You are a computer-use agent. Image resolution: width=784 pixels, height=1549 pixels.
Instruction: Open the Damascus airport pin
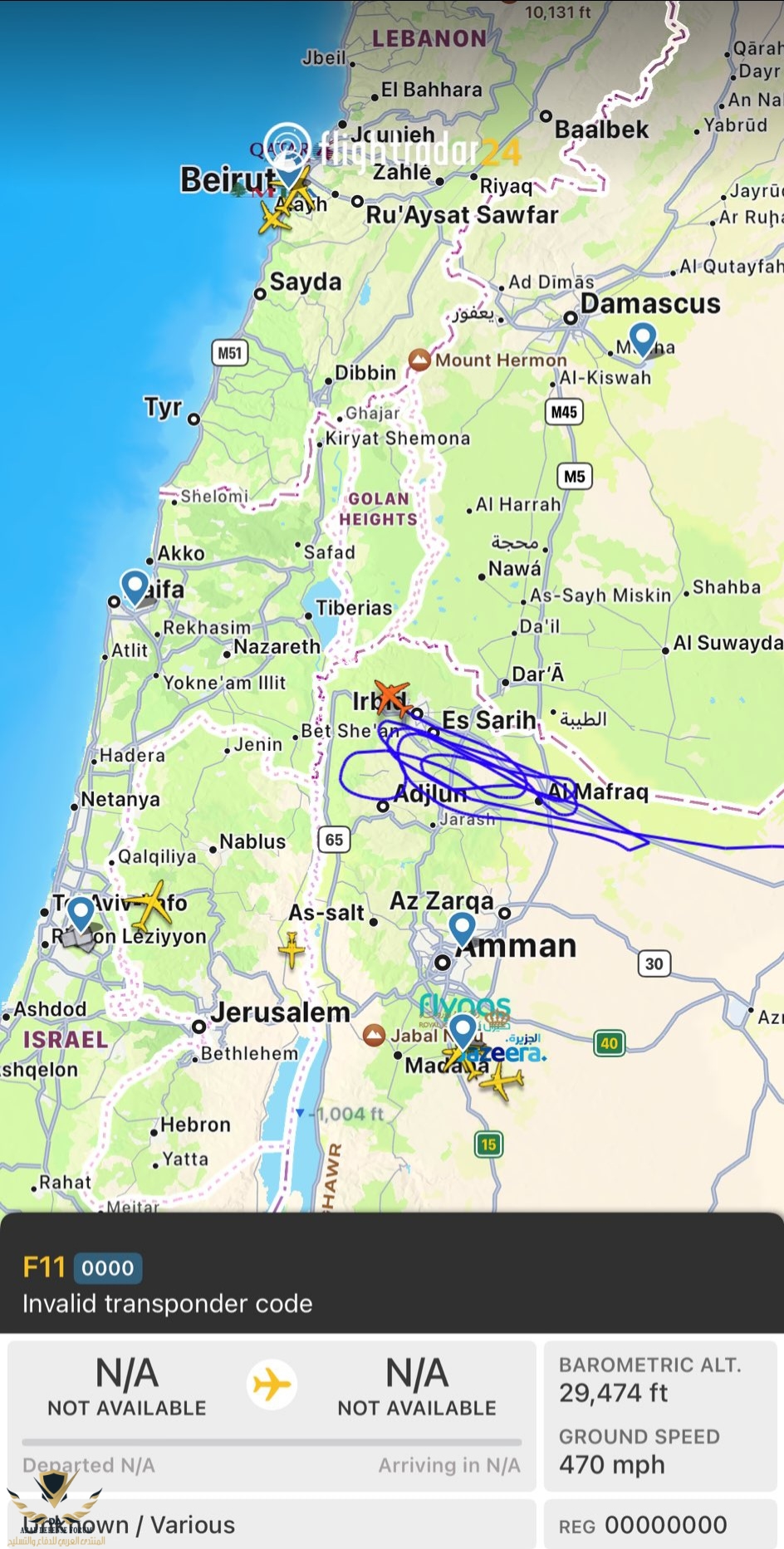click(643, 338)
